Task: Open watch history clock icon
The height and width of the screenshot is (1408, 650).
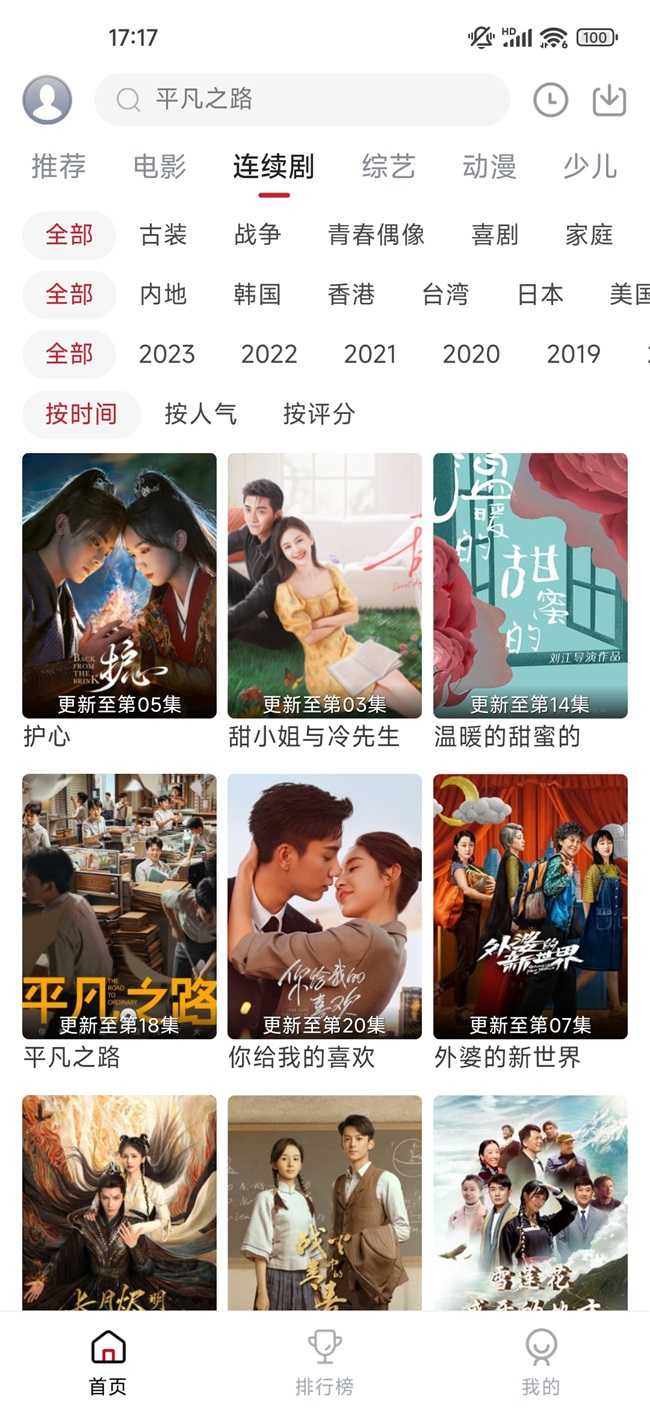Action: (550, 100)
